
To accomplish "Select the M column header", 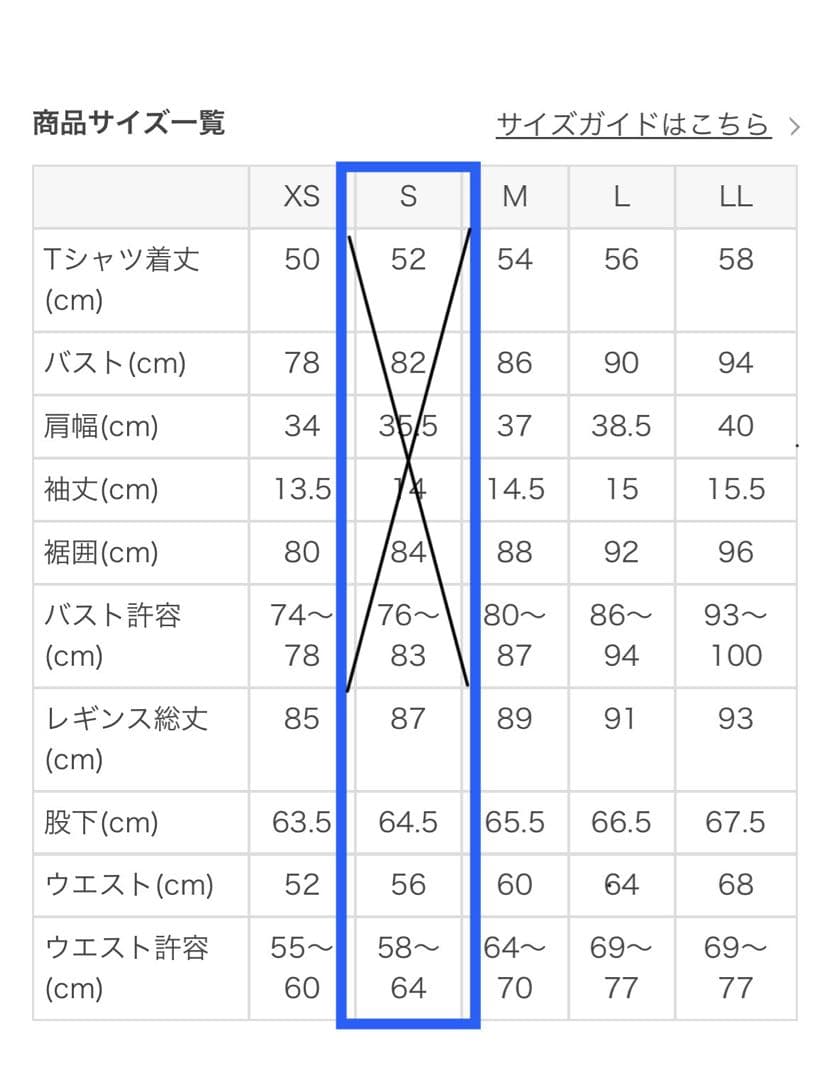I will pos(516,196).
